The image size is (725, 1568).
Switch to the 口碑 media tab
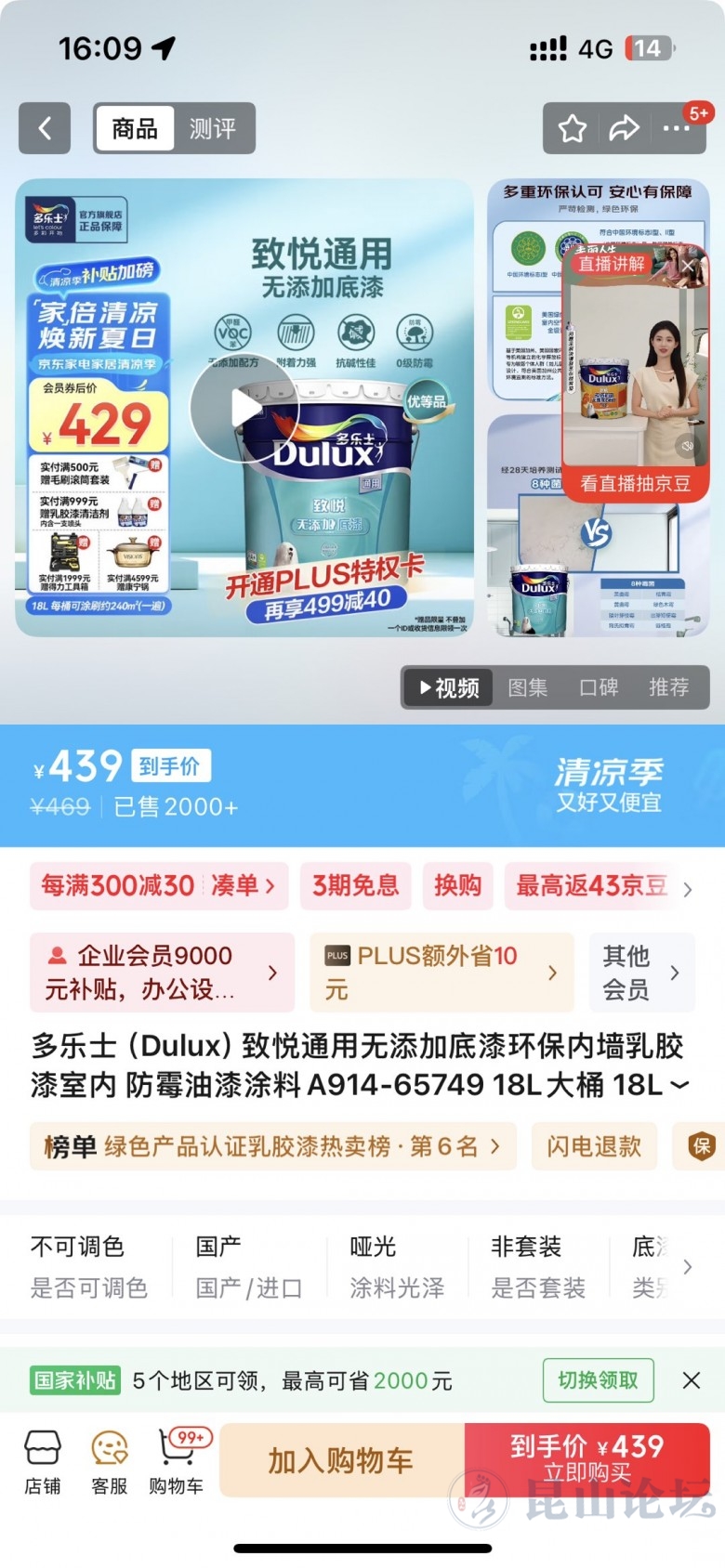point(599,687)
